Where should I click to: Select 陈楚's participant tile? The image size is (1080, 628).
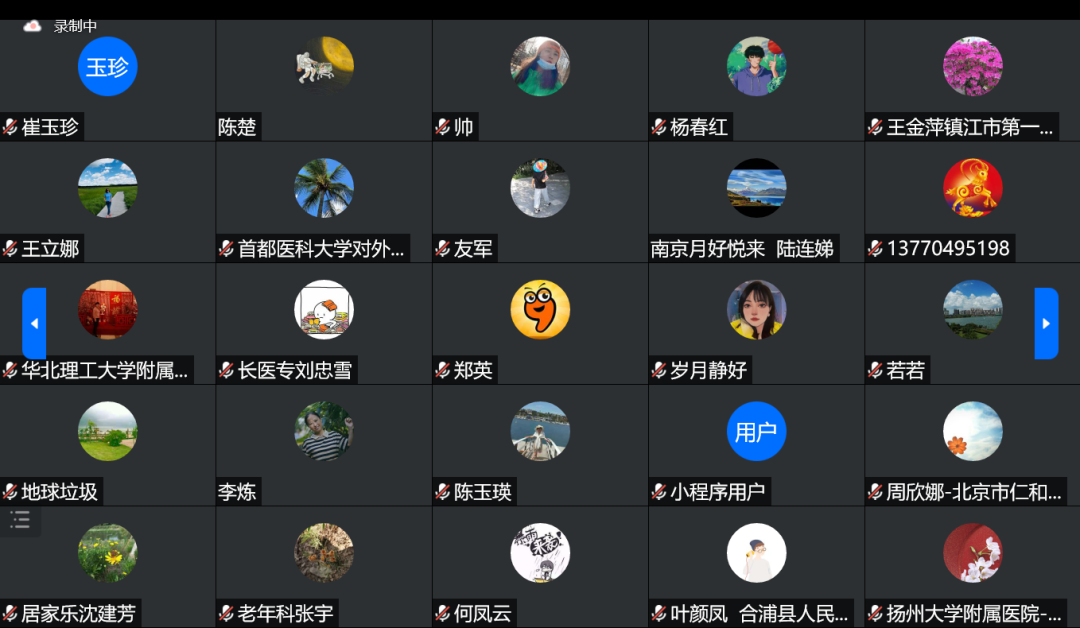[x=323, y=80]
